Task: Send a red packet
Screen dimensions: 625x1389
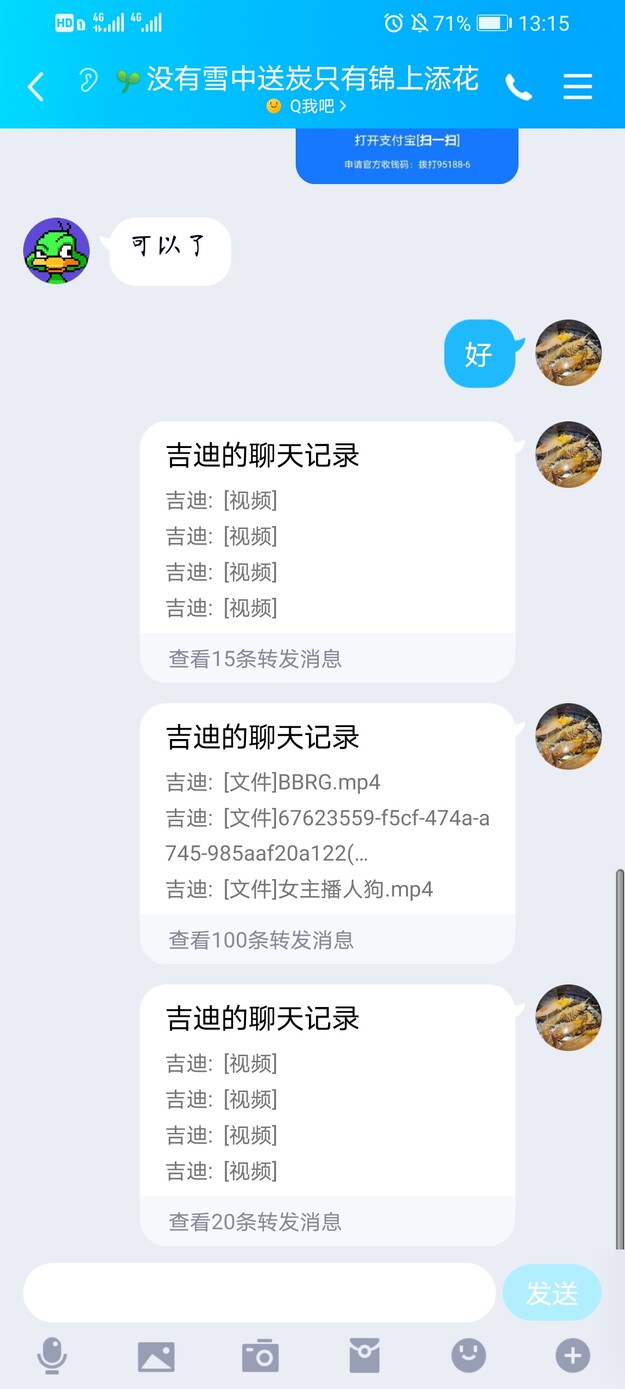Action: [364, 1356]
